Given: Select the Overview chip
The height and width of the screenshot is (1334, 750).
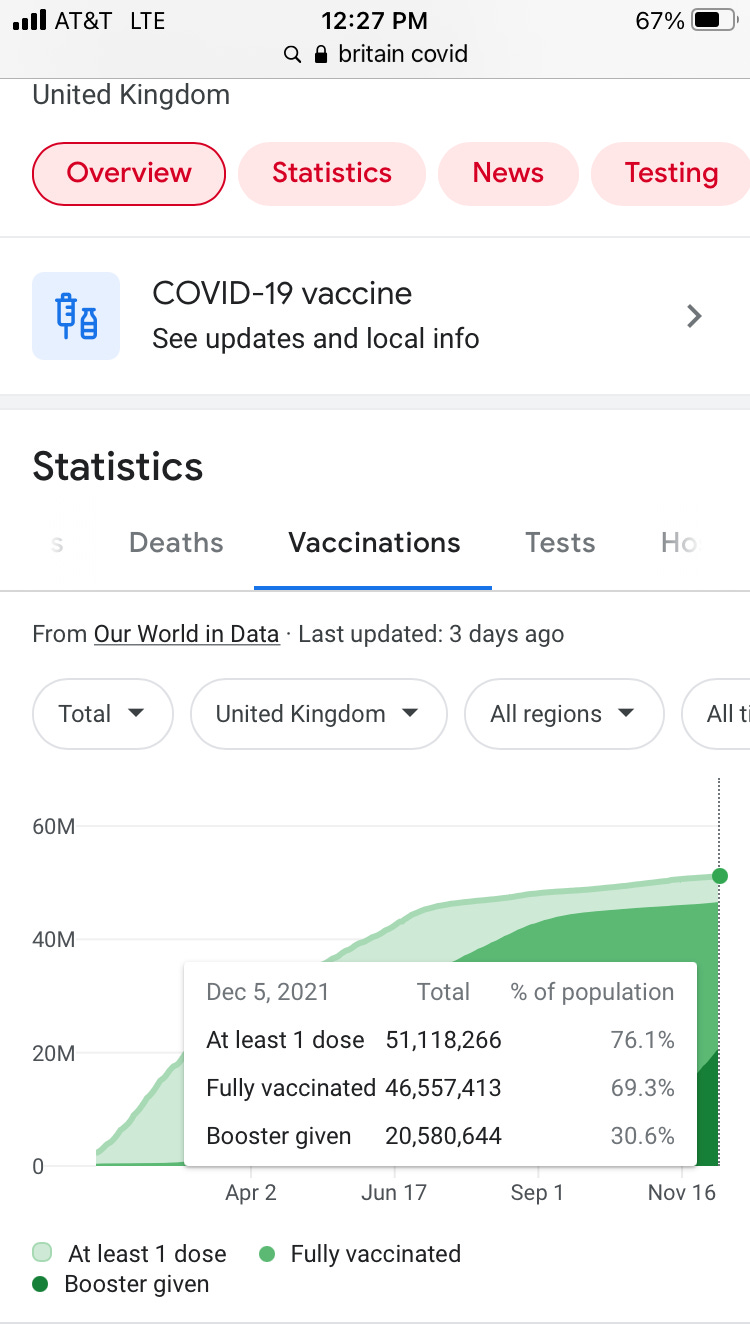Looking at the screenshot, I should 129,173.
